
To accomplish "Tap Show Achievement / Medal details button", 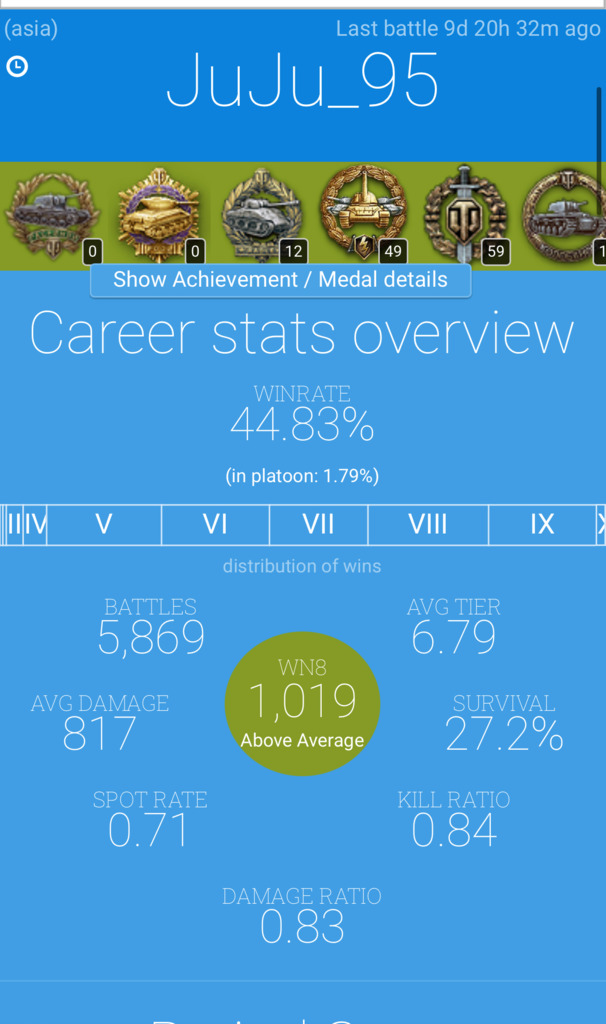I will click(x=280, y=280).
